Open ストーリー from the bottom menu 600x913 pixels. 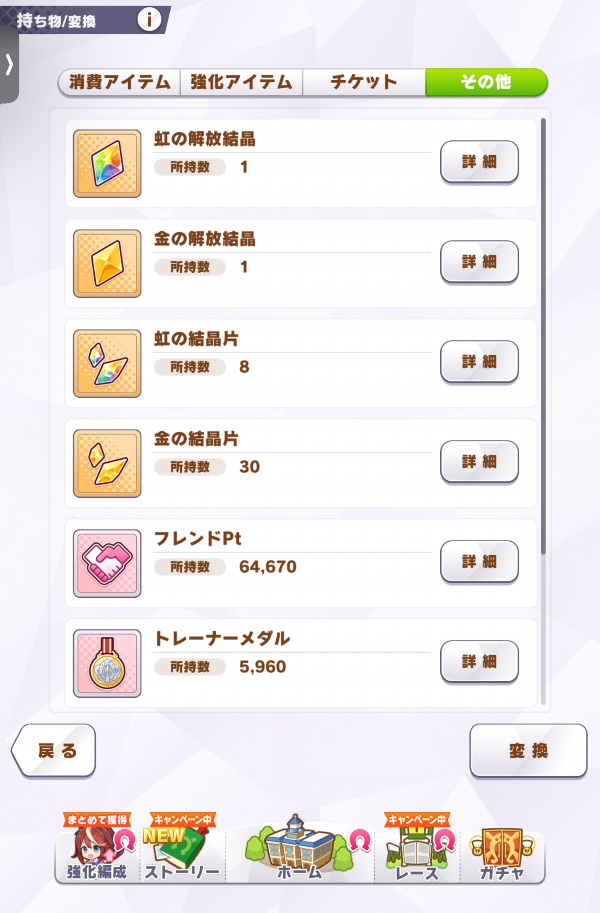point(182,850)
